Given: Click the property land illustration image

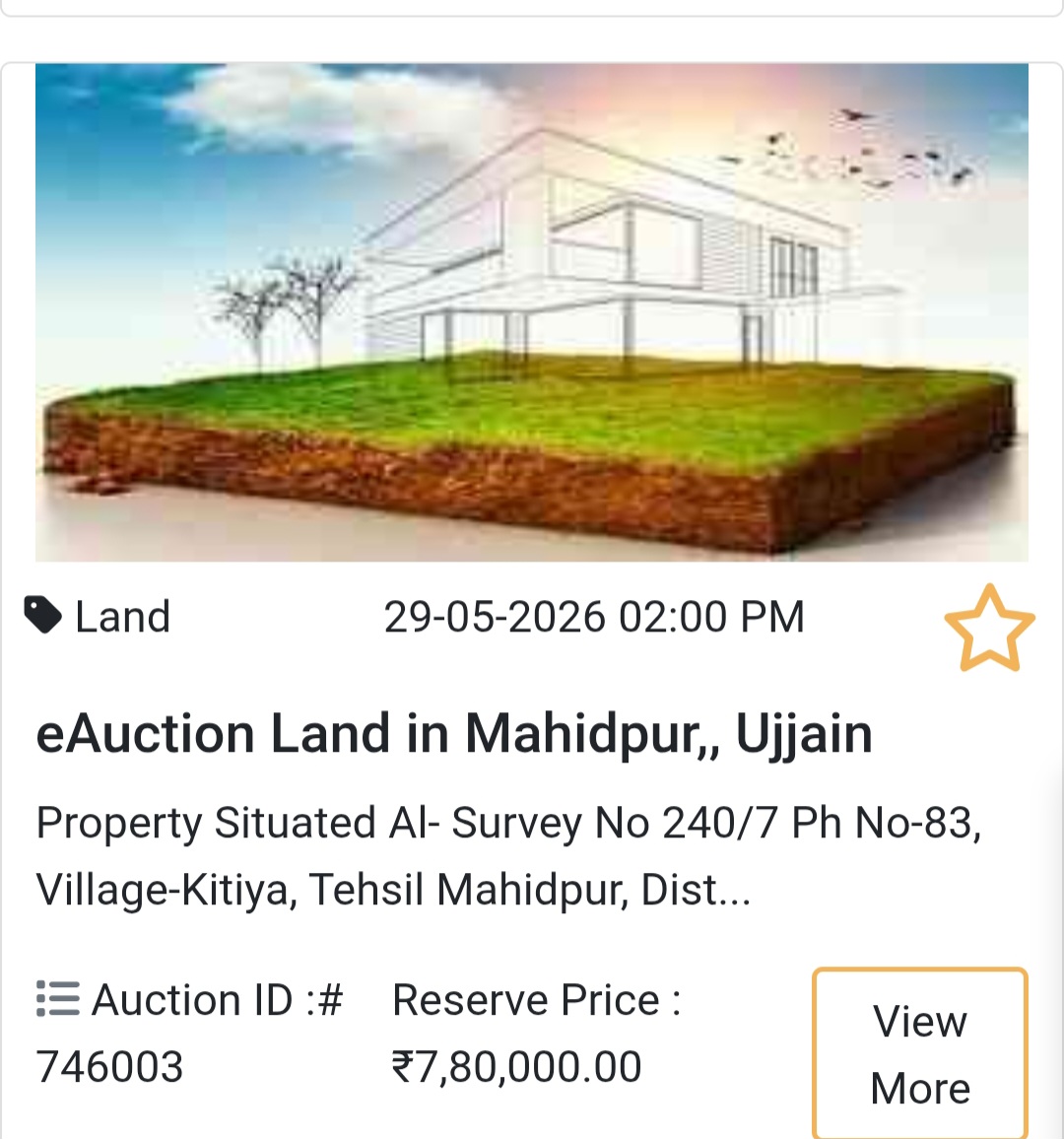Looking at the screenshot, I should pyautogui.click(x=532, y=310).
